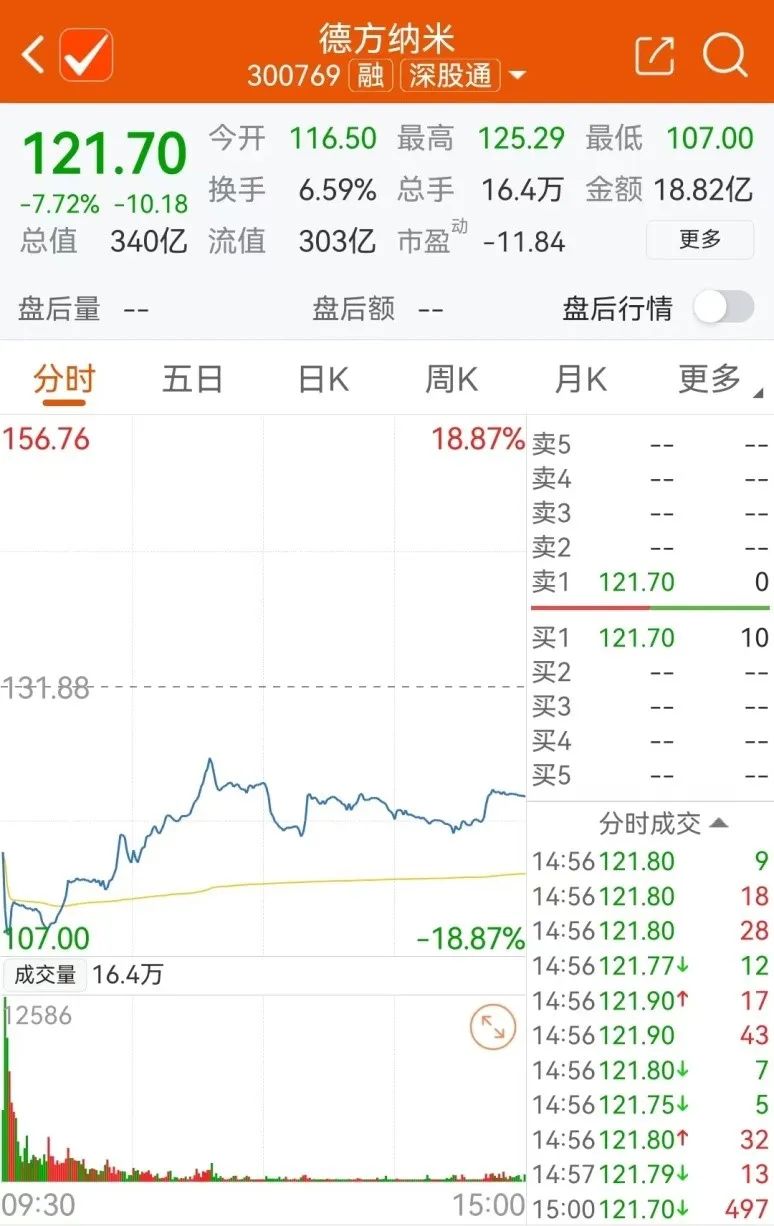This screenshot has width=774, height=1226.
Task: Expand the chart to fullscreen
Action: [492, 1027]
